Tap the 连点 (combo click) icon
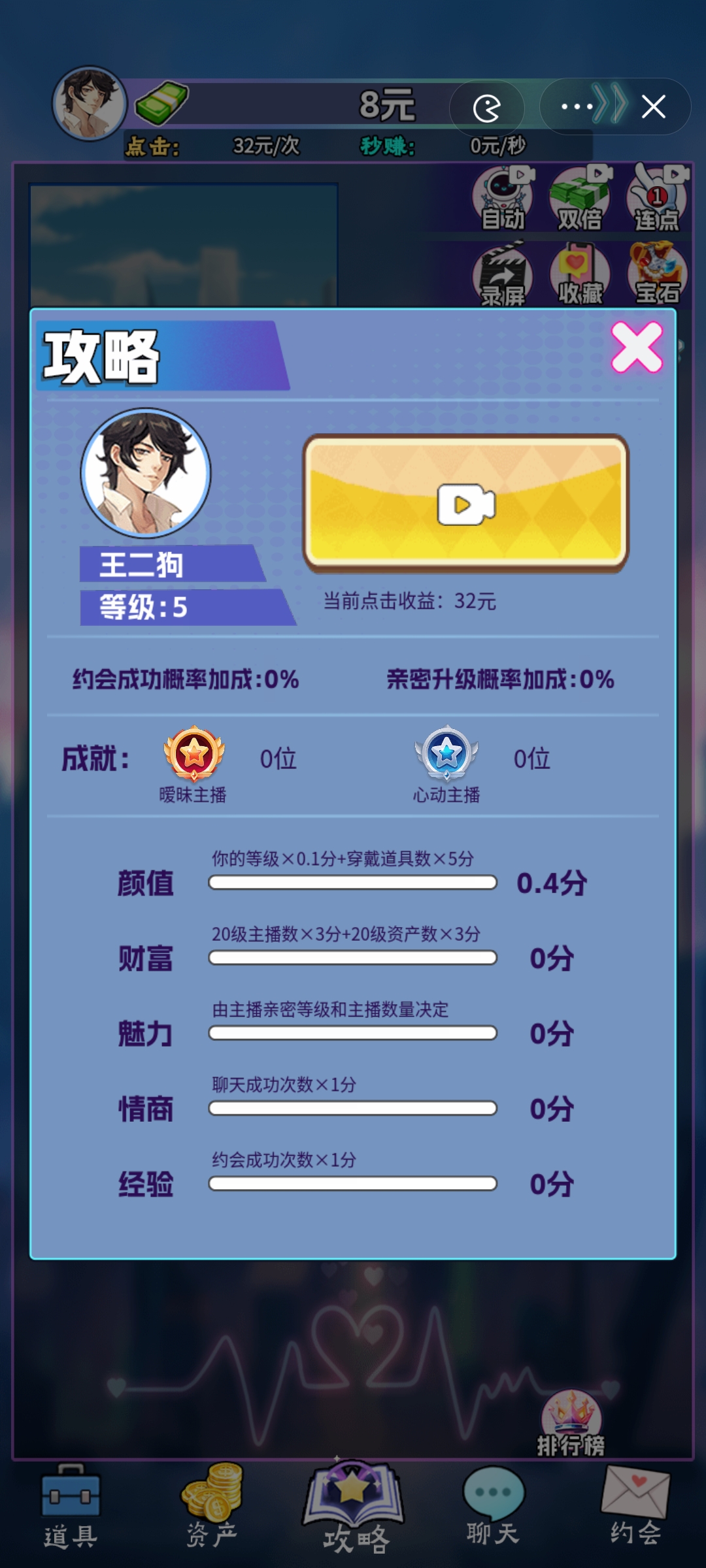Screen dimensions: 706x1568 (x=657, y=199)
